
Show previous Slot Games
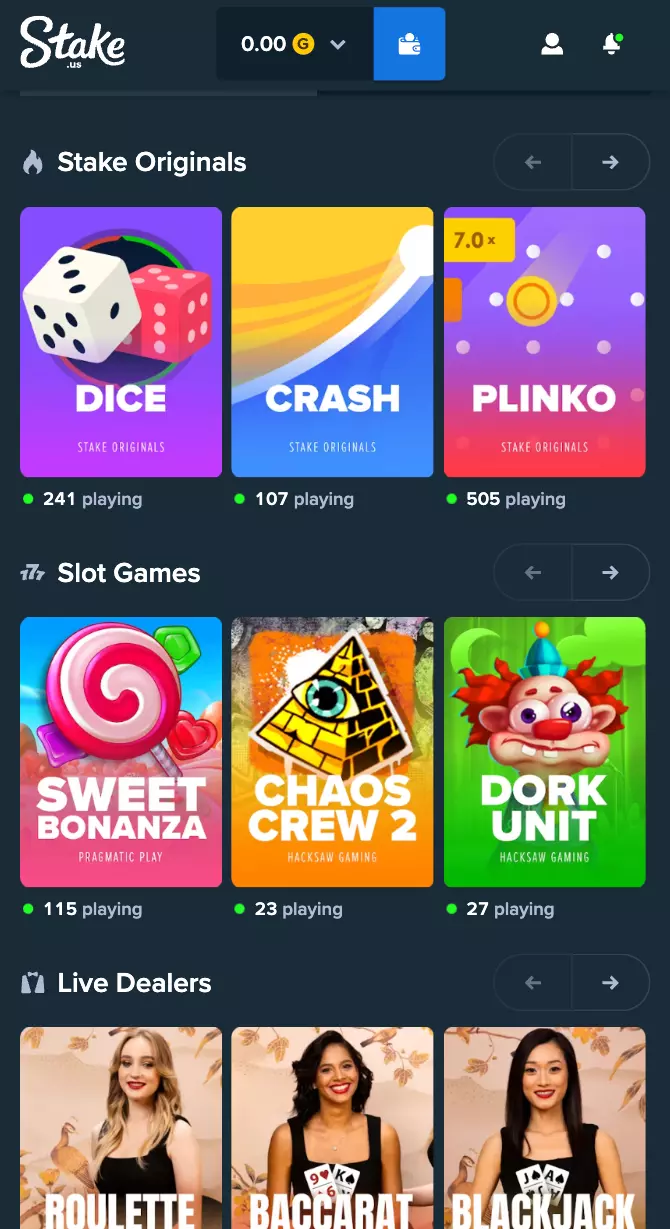coord(533,572)
